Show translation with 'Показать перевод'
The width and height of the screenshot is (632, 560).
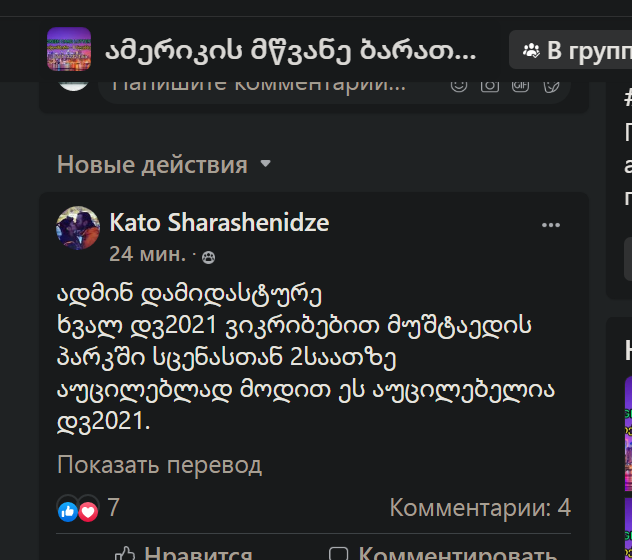coord(159,464)
